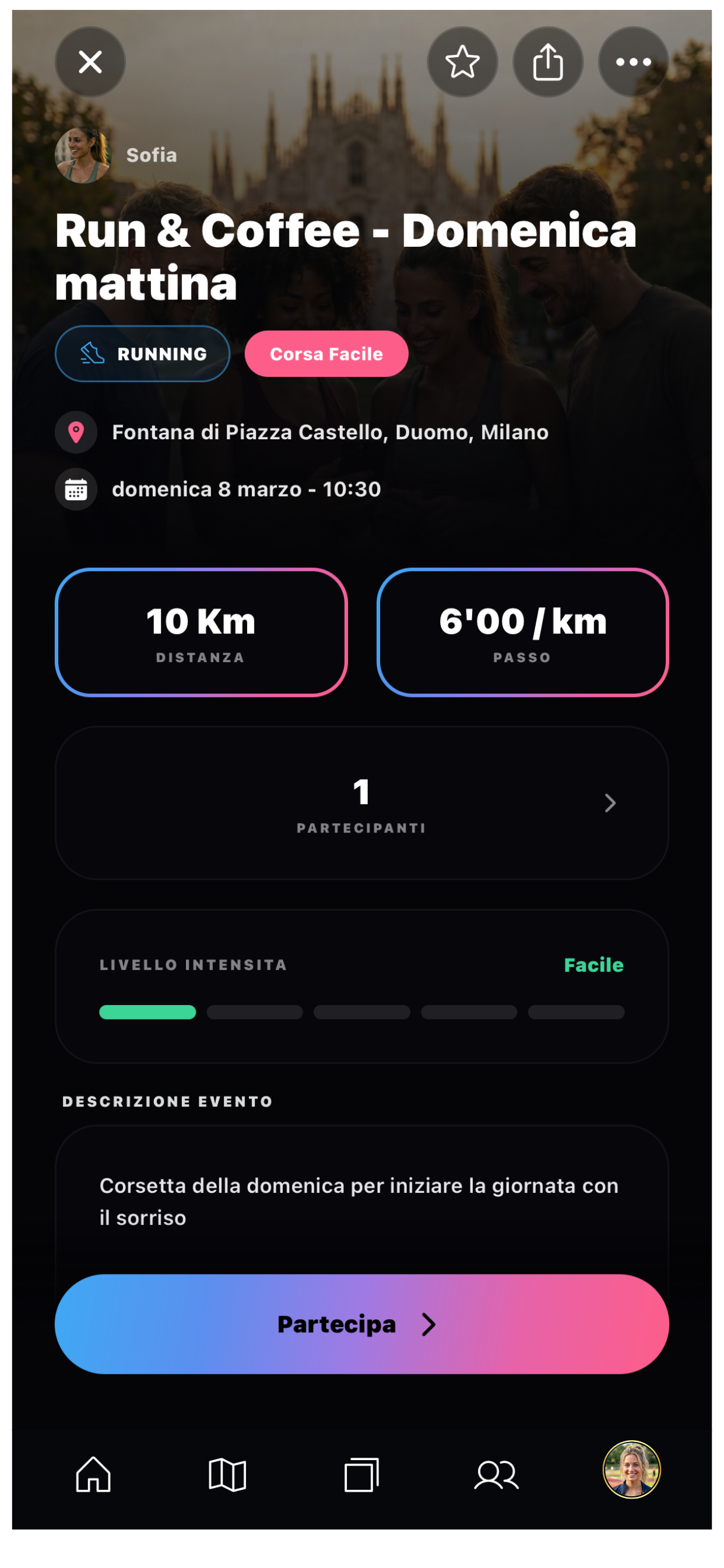724x1568 pixels.
Task: Close the event detail with the X
Action: tap(90, 61)
